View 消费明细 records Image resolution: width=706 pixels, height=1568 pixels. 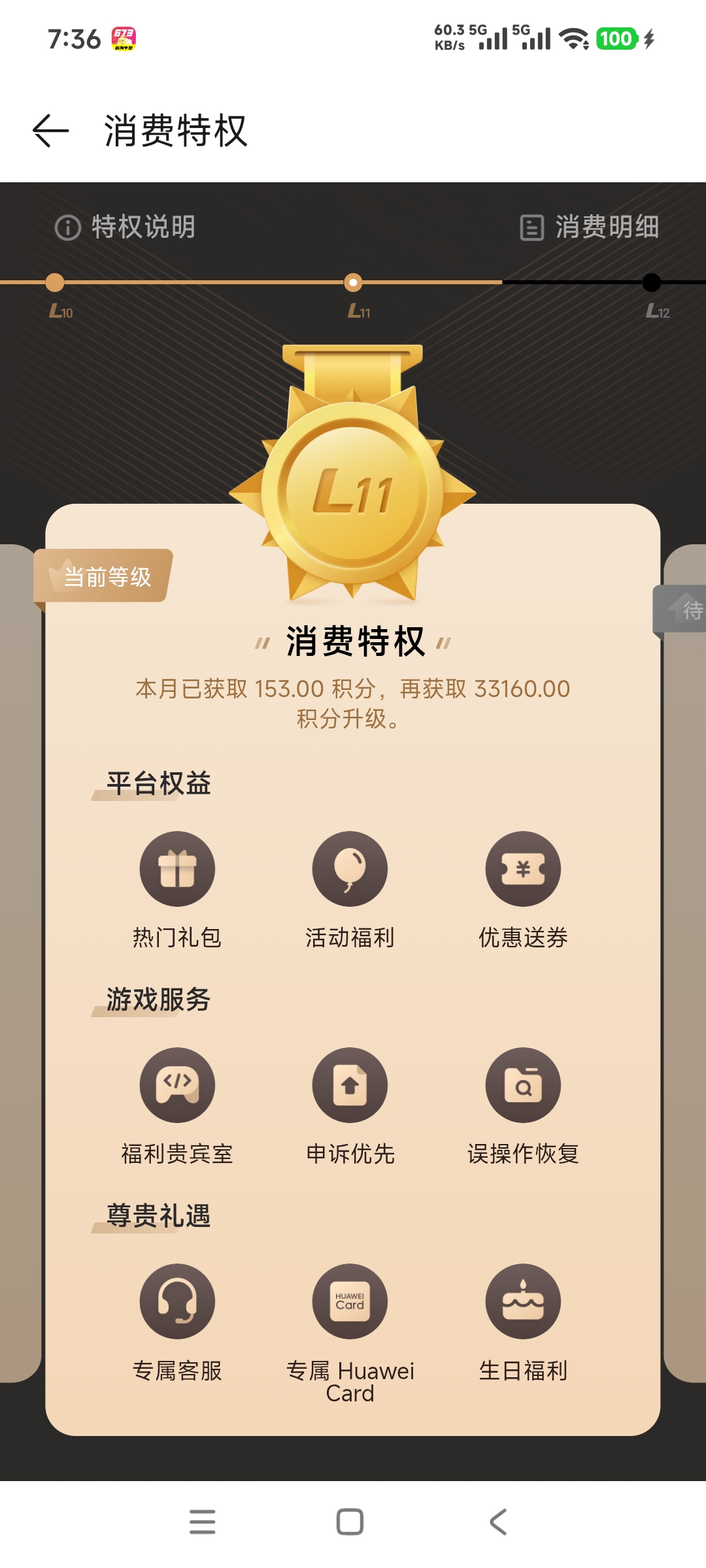click(590, 227)
